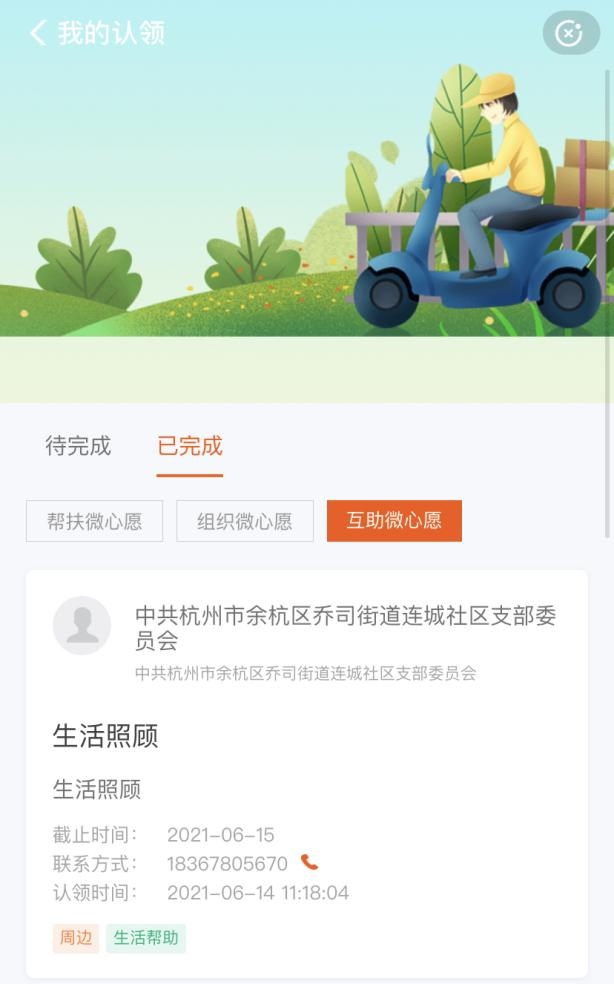Call the contact number via phone icon
The image size is (614, 984).
310,863
